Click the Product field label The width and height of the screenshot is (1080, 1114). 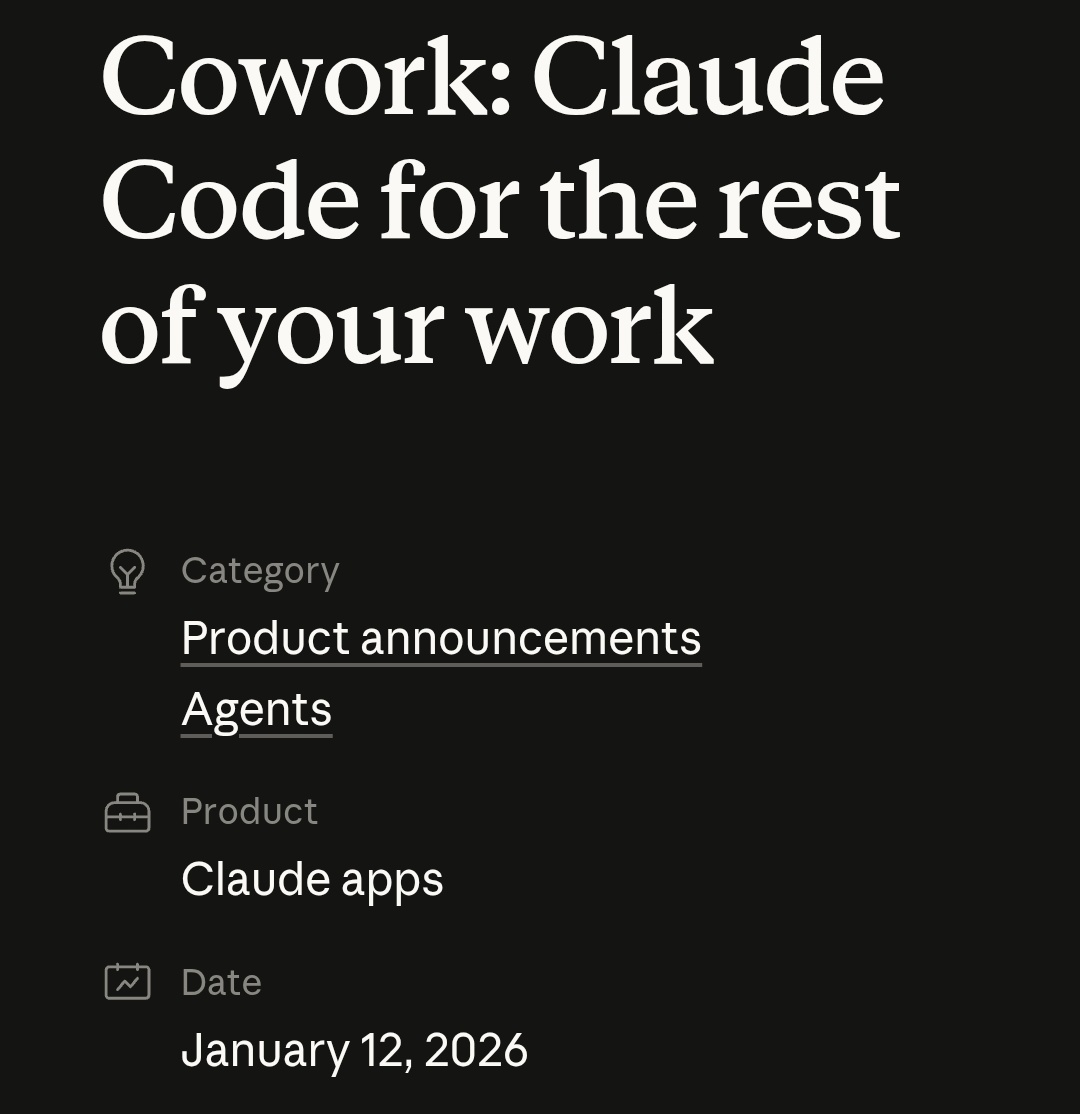point(250,812)
